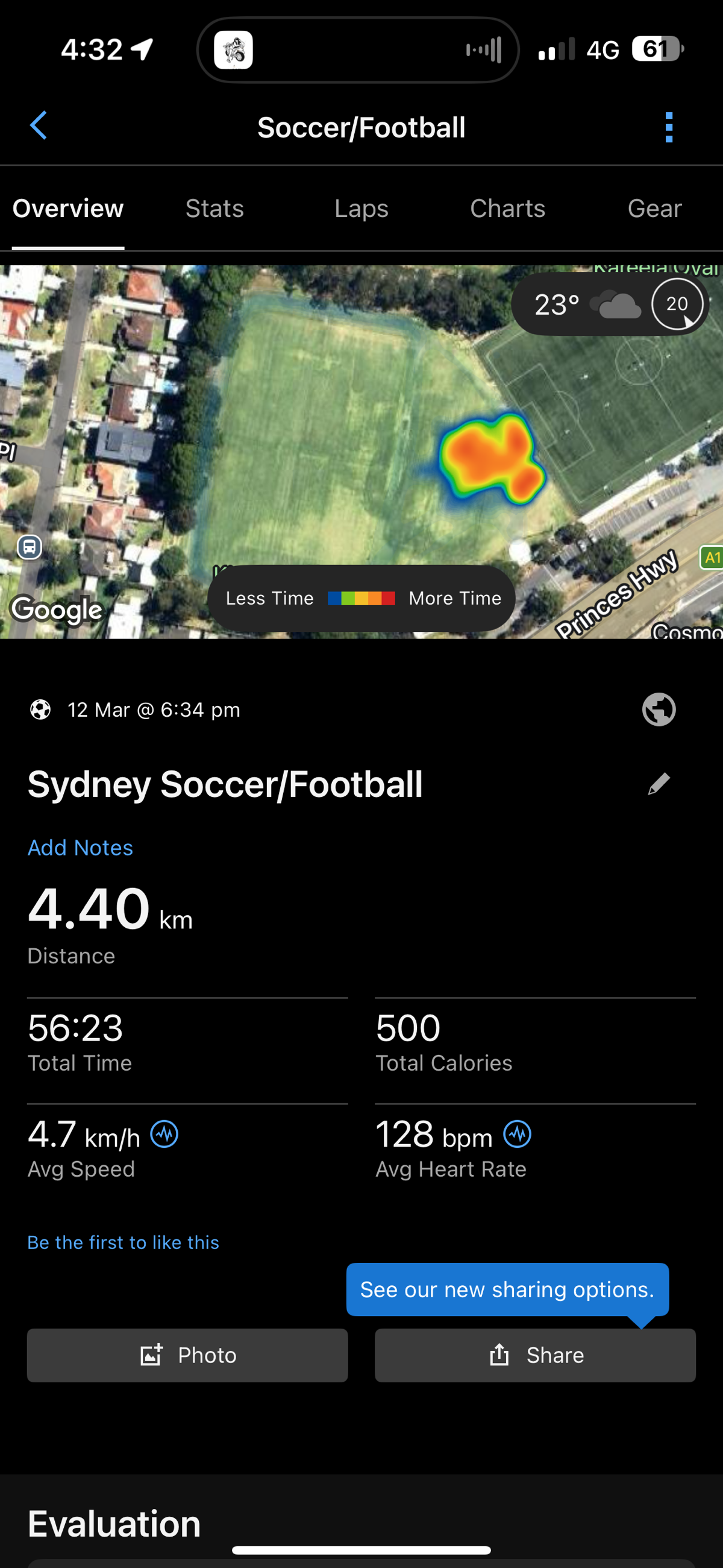Switch to the Laps tab
Viewport: 723px width, 1568px height.
(361, 209)
